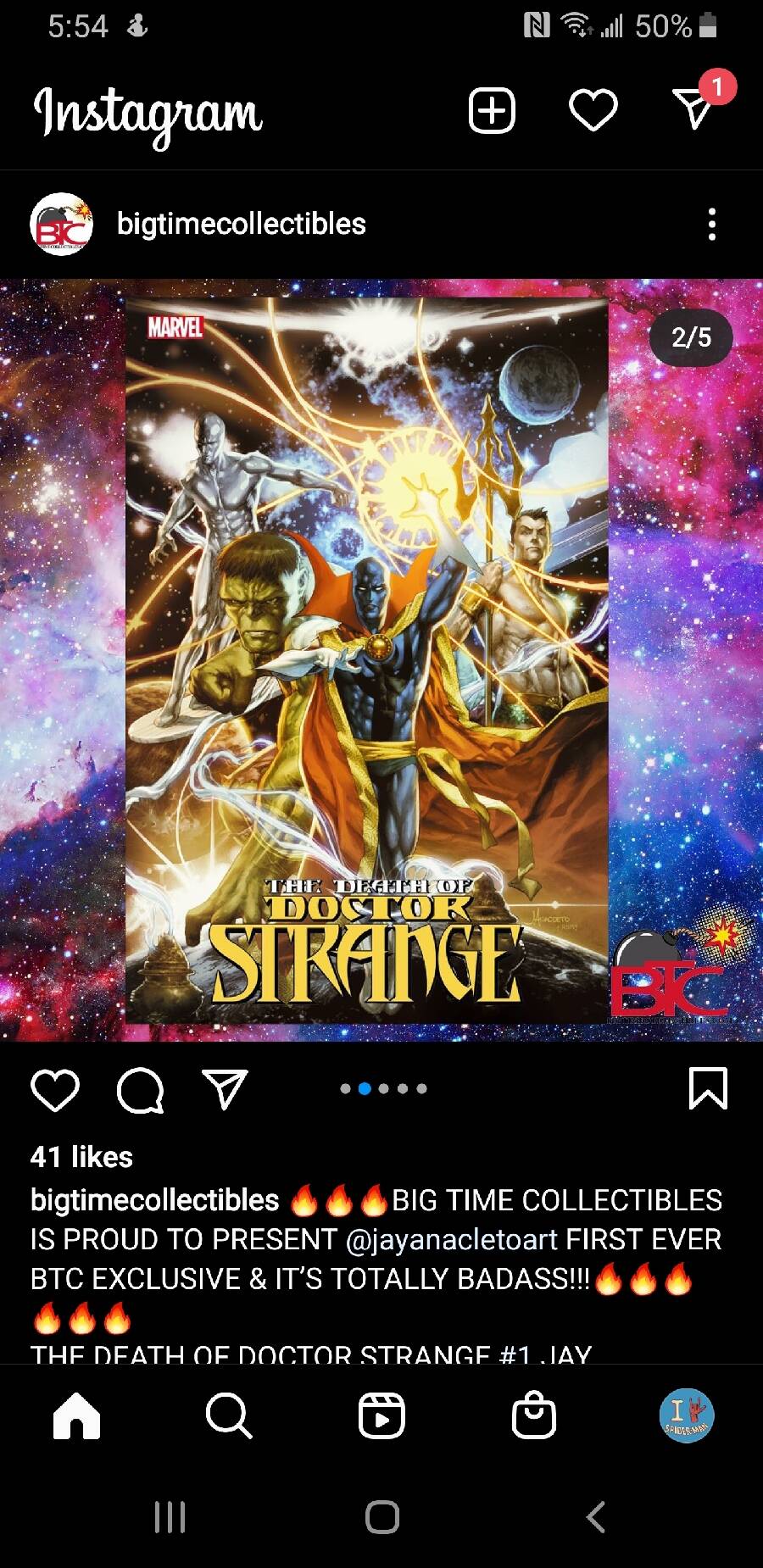Image resolution: width=763 pixels, height=1568 pixels.
Task: Open recent apps from navigation bar
Action: click(170, 1517)
